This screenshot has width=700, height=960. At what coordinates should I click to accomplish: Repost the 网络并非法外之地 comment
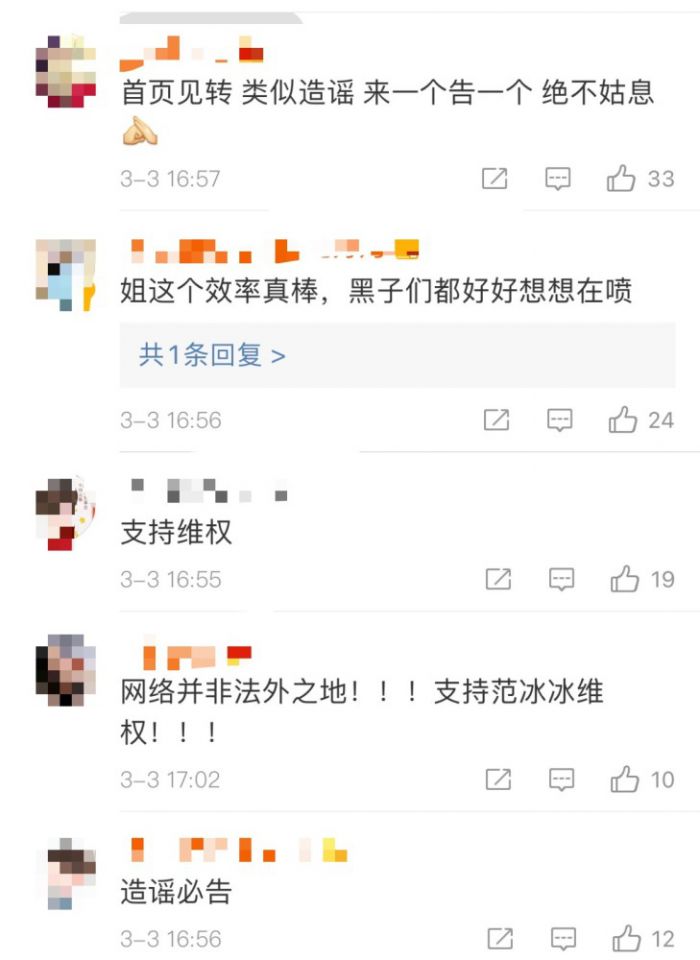(x=499, y=779)
